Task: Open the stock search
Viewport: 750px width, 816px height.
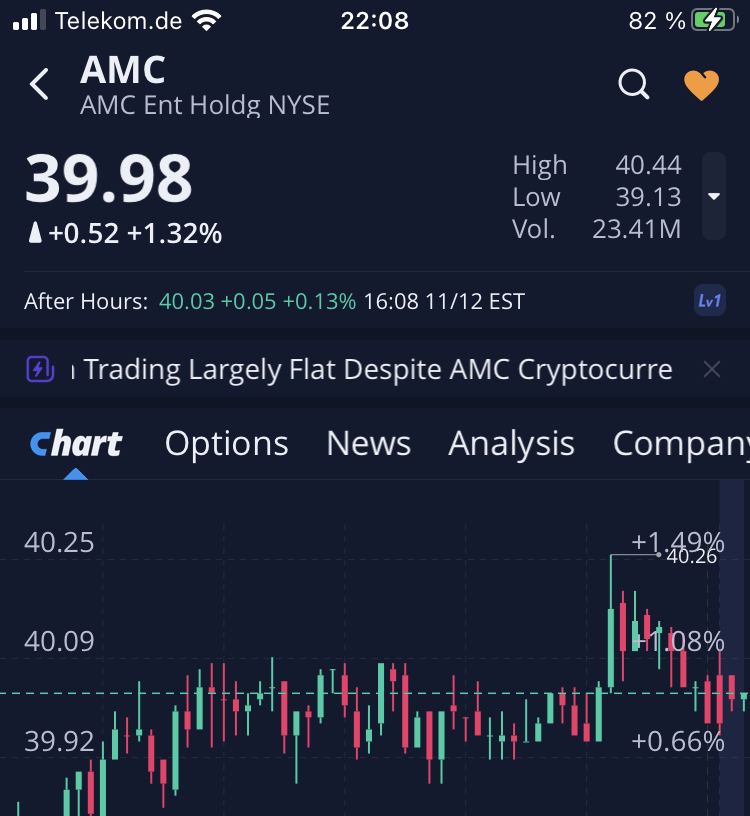Action: (x=634, y=85)
